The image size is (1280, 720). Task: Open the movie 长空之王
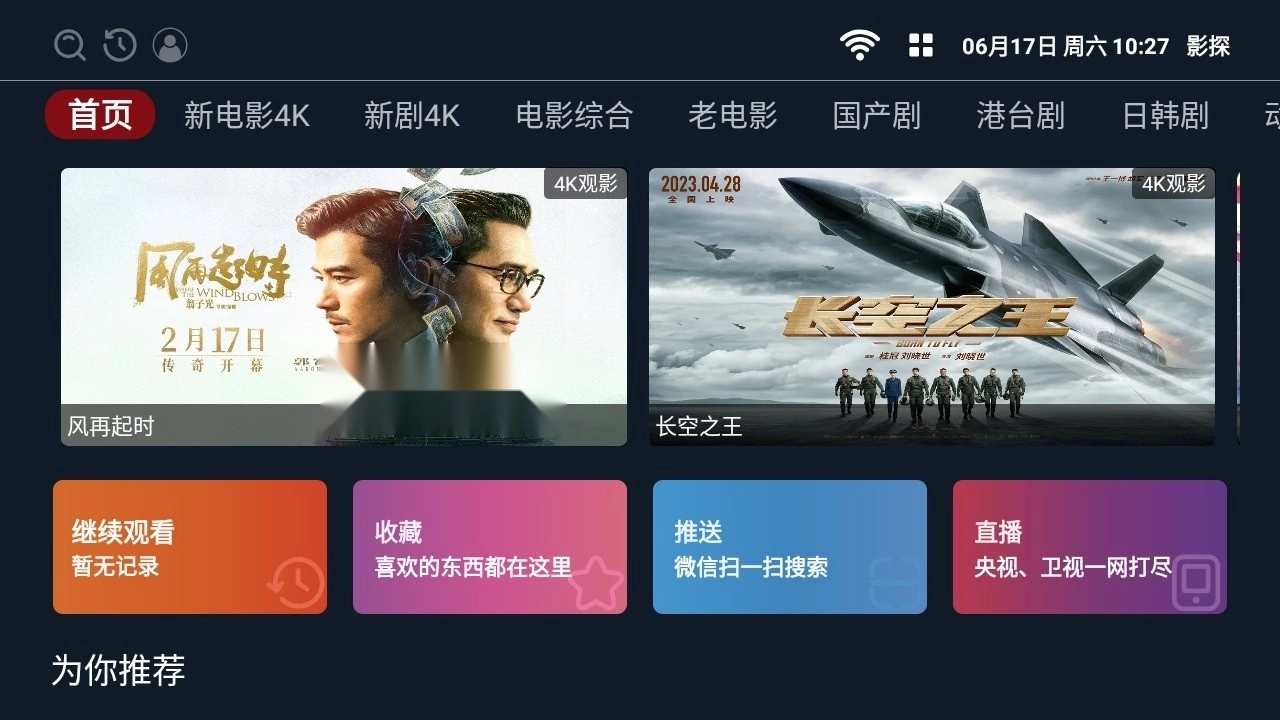click(x=932, y=306)
